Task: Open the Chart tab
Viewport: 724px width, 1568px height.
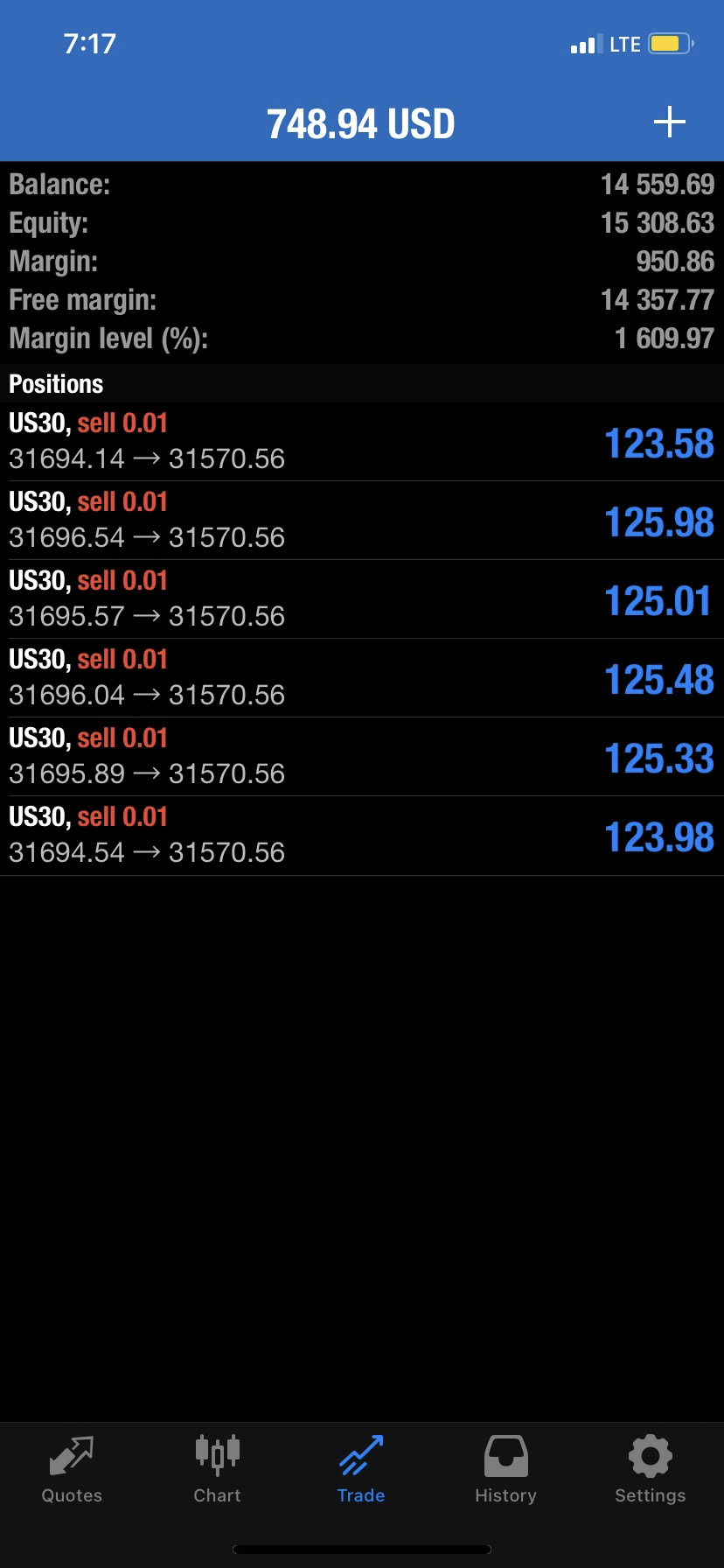Action: [x=217, y=1470]
